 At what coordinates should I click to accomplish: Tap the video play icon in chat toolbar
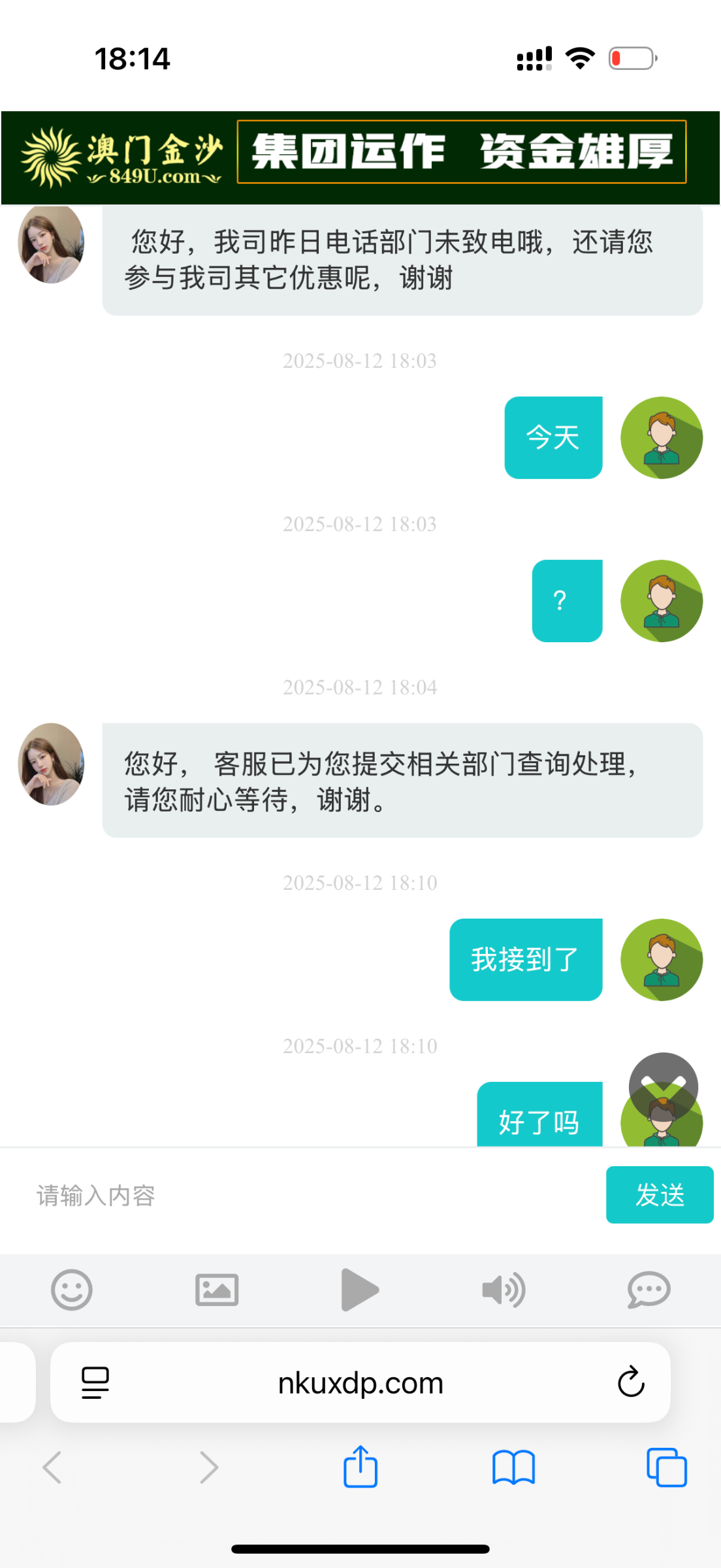(360, 1290)
